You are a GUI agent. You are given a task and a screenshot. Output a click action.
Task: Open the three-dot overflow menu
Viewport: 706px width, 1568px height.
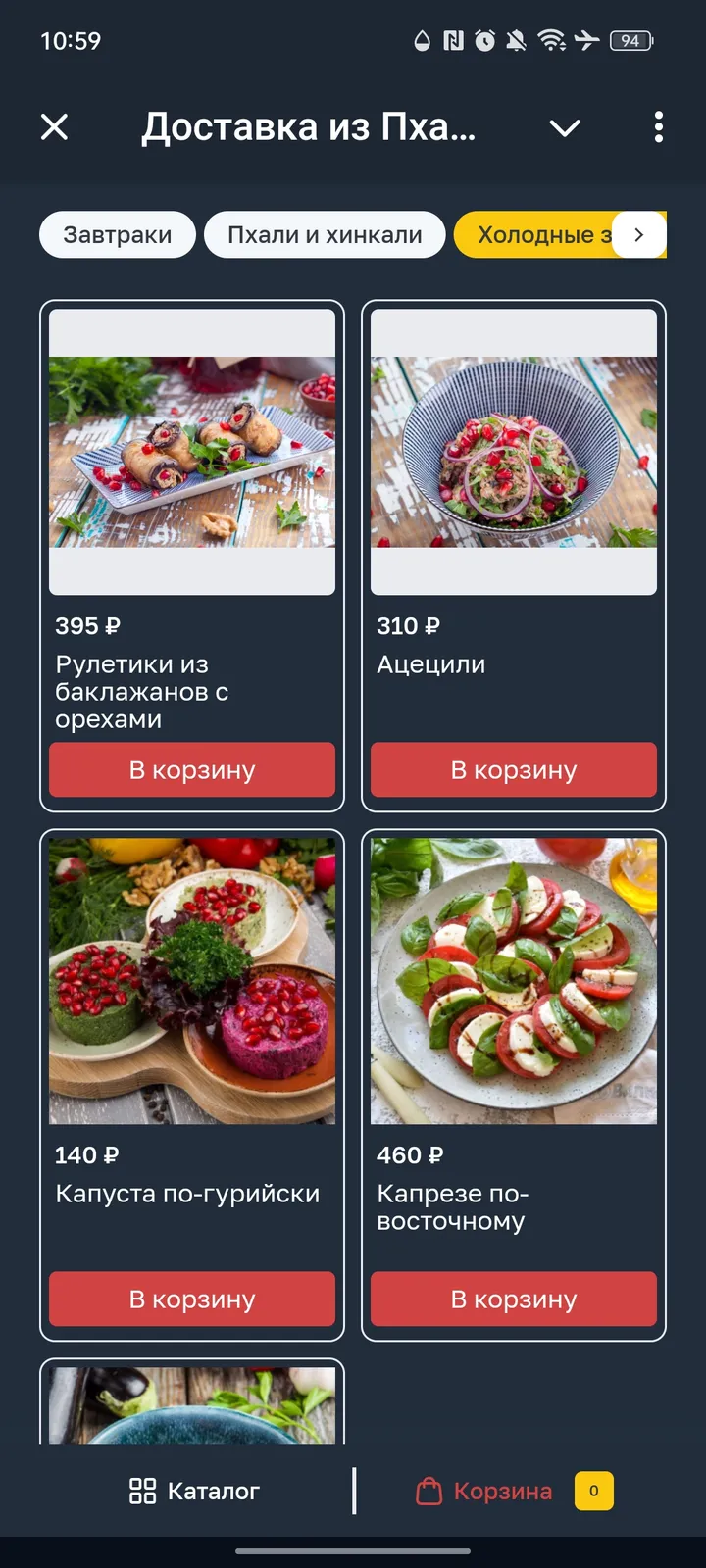(658, 127)
